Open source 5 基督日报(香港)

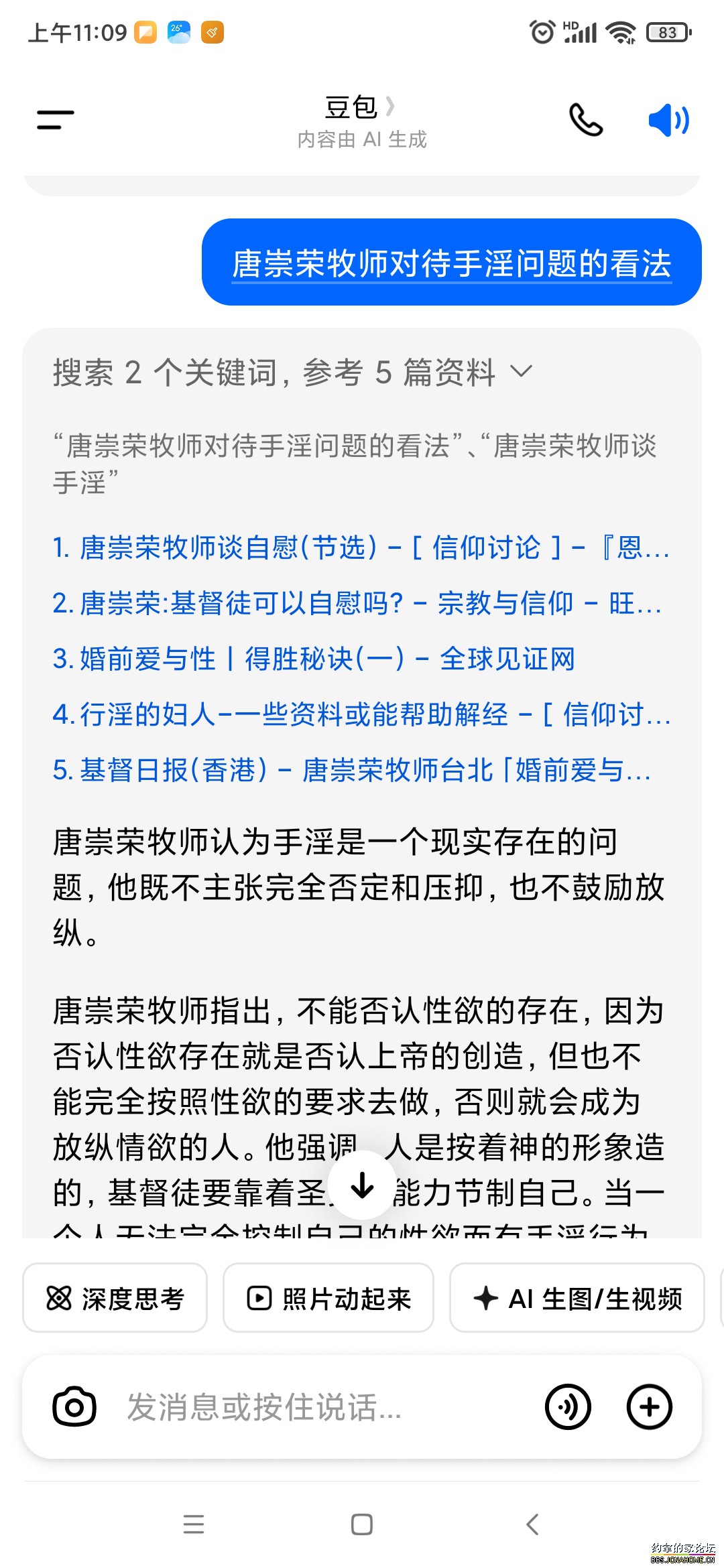[352, 770]
